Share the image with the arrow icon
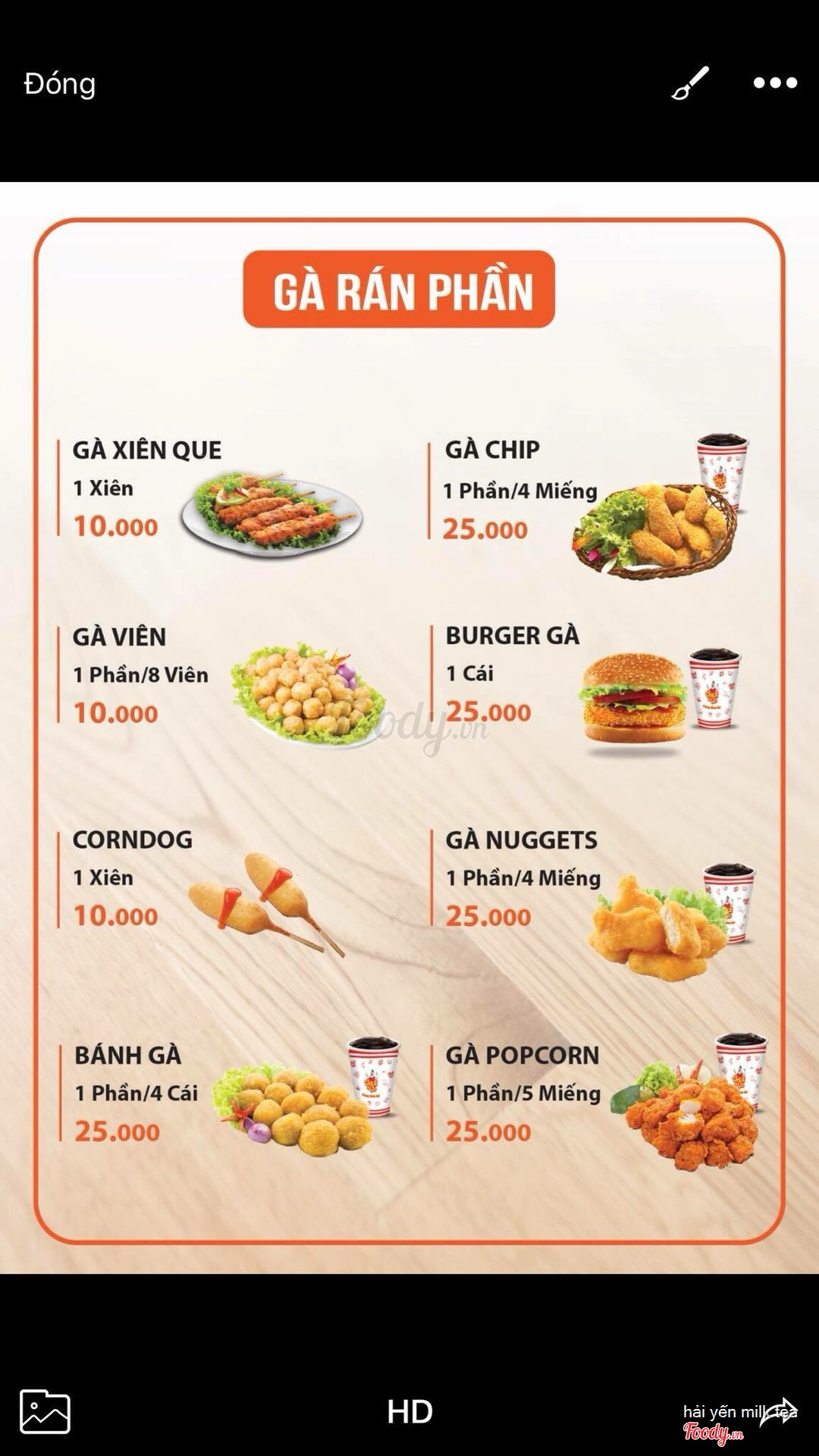Viewport: 819px width, 1456px height. coord(779,1412)
